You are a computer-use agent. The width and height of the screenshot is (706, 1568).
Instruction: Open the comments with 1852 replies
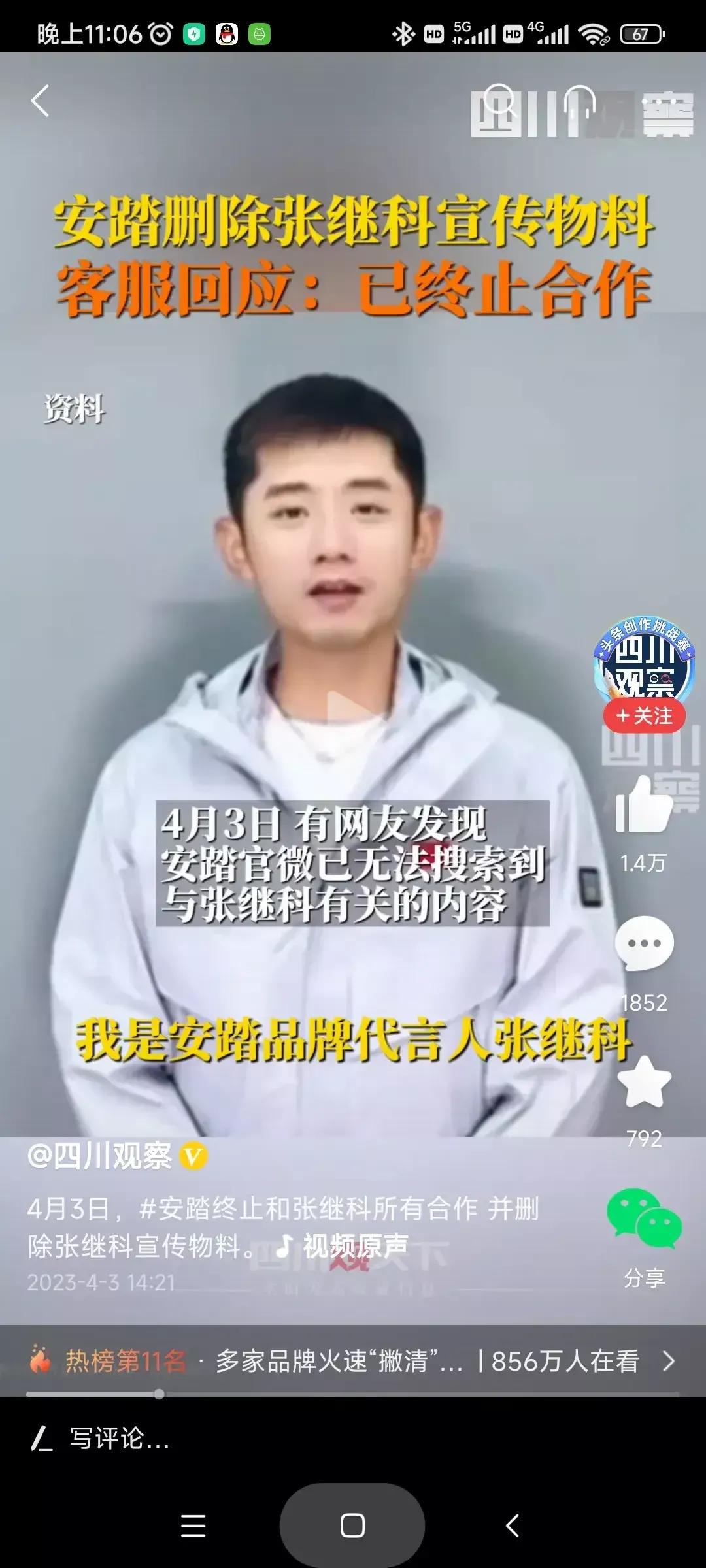644,944
